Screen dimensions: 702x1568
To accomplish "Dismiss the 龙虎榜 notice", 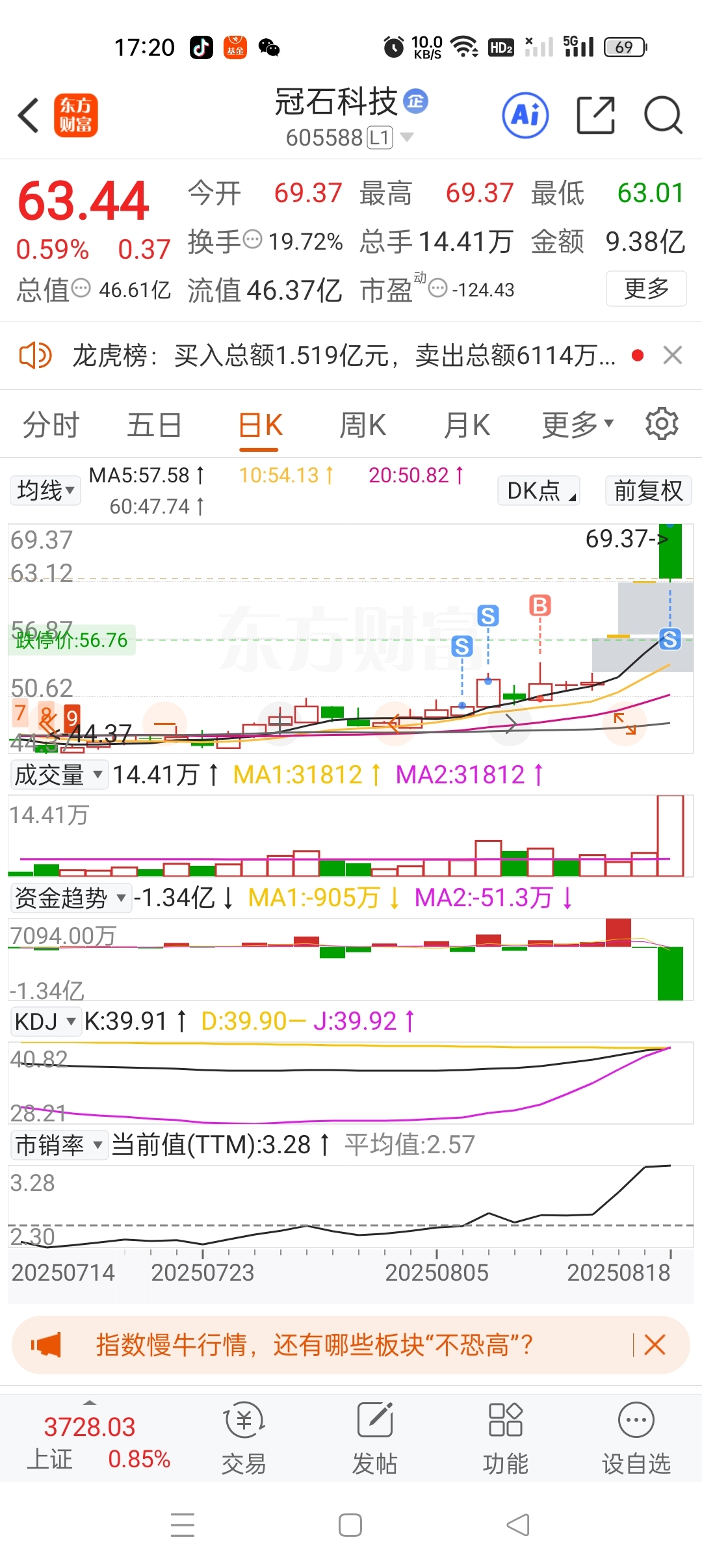I will coord(672,356).
